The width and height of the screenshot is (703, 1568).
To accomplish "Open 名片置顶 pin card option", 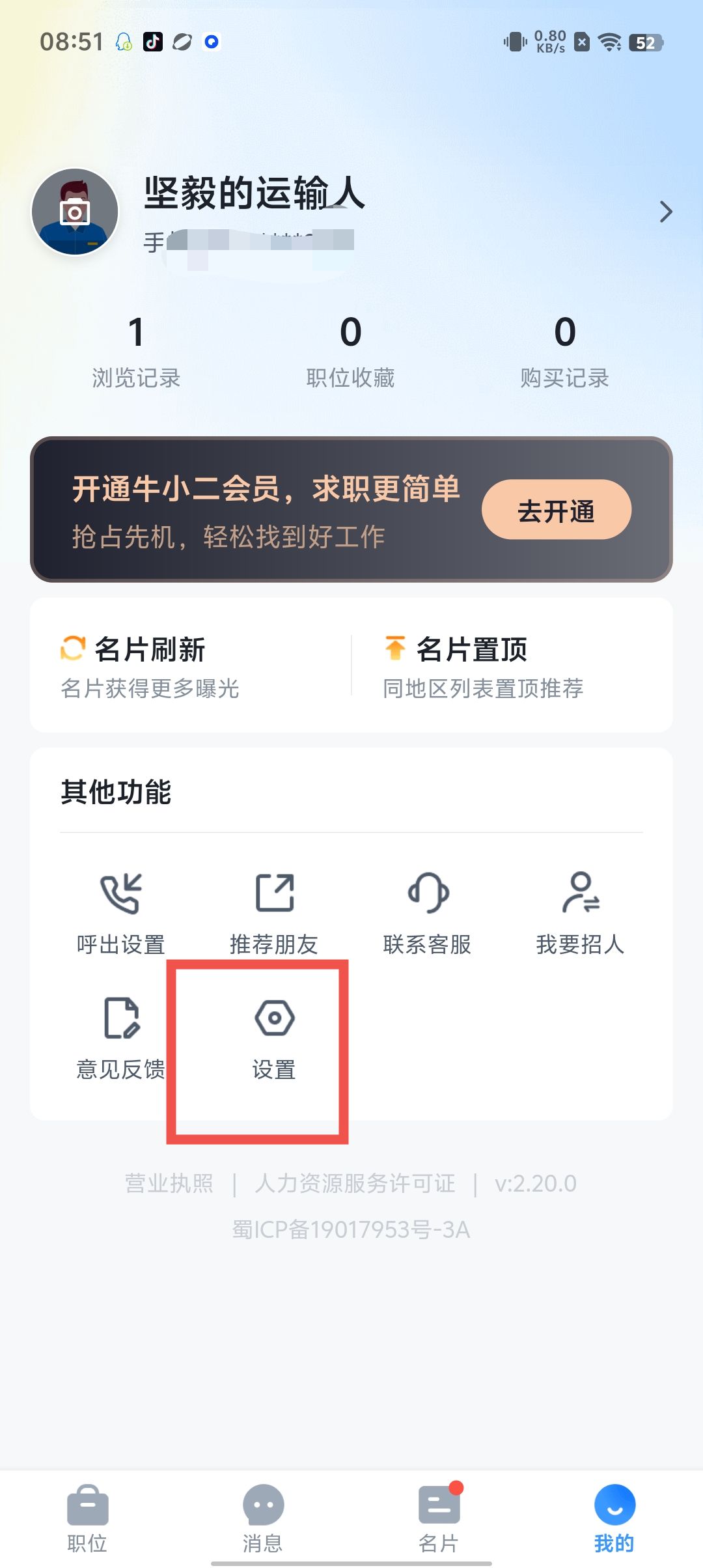I will [482, 665].
